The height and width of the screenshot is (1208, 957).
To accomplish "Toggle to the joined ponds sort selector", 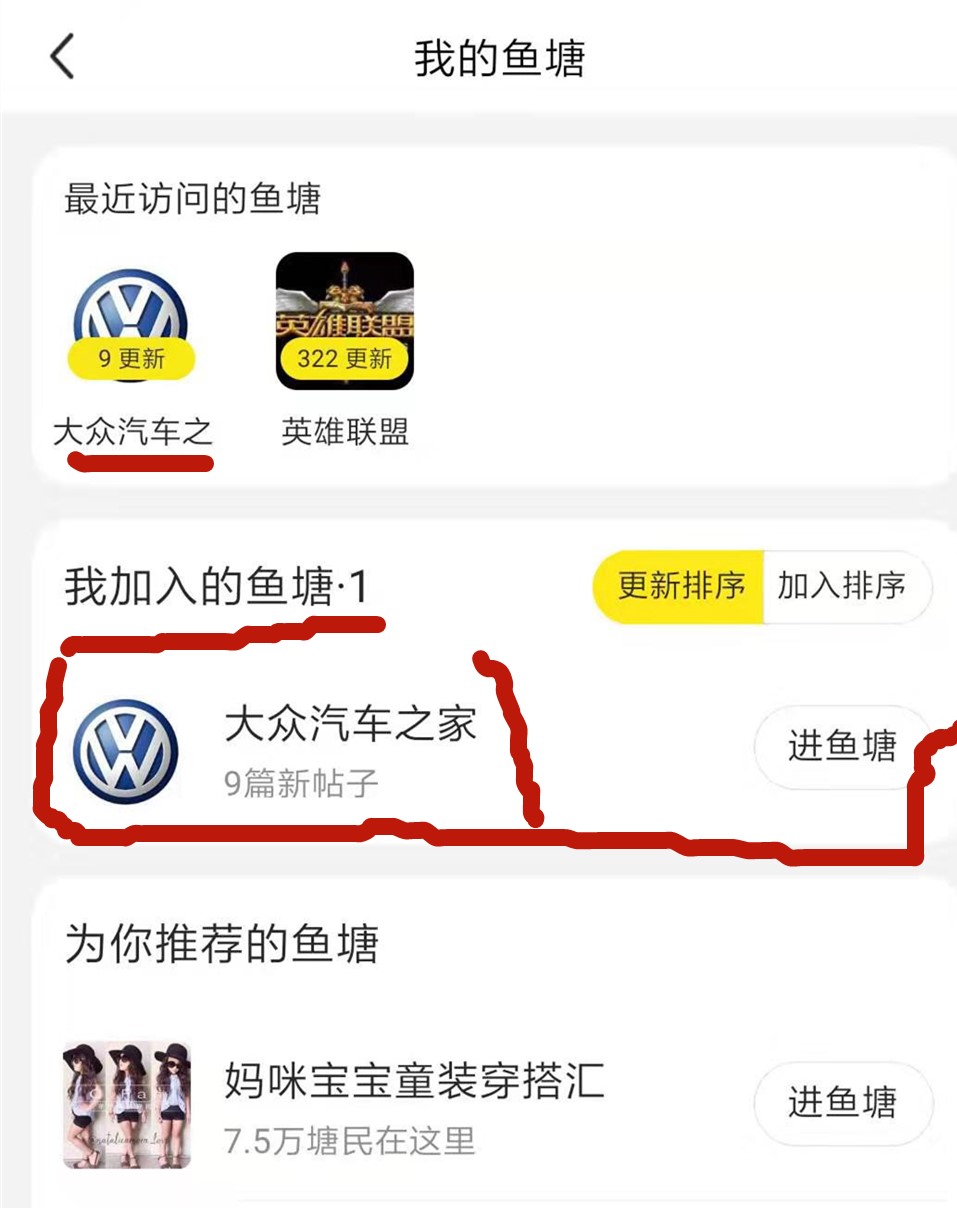I will pyautogui.click(x=762, y=589).
